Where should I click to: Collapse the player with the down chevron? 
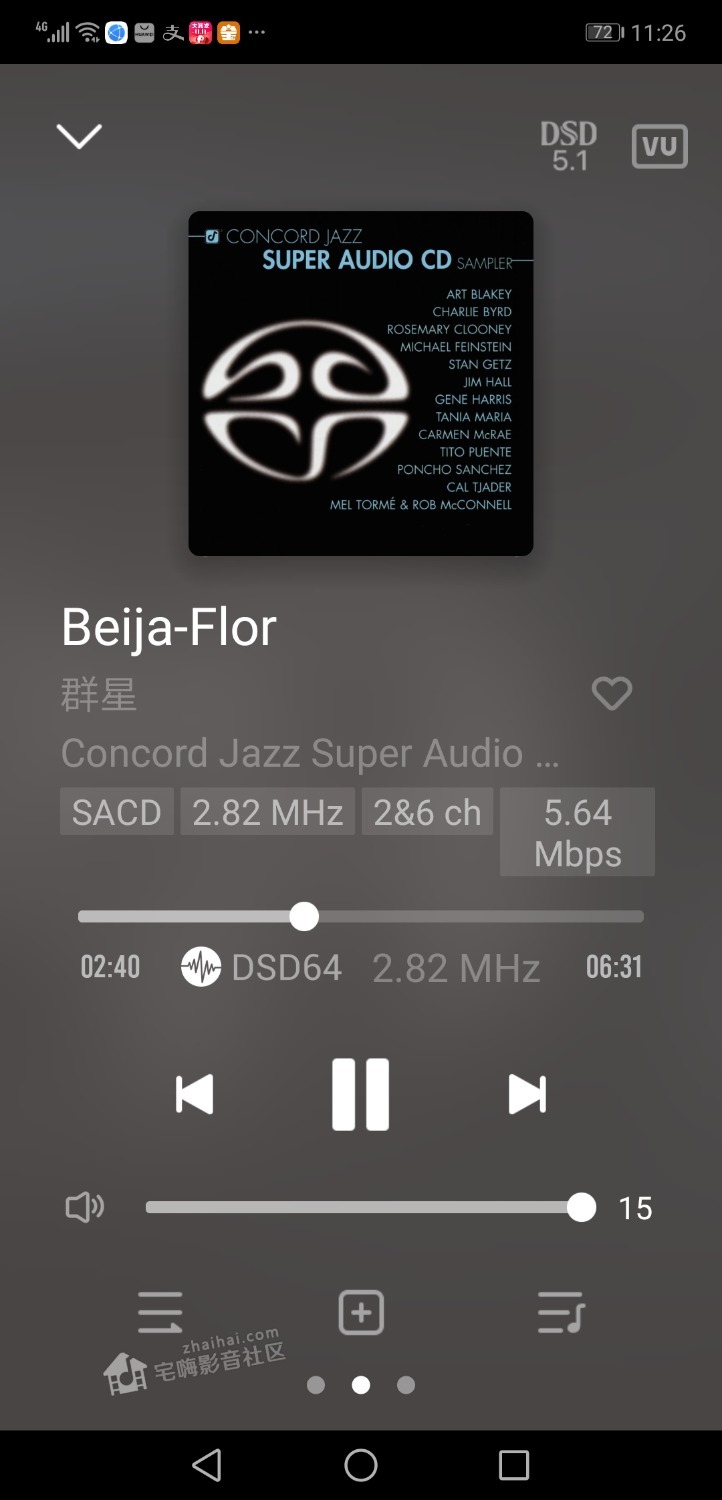(79, 136)
